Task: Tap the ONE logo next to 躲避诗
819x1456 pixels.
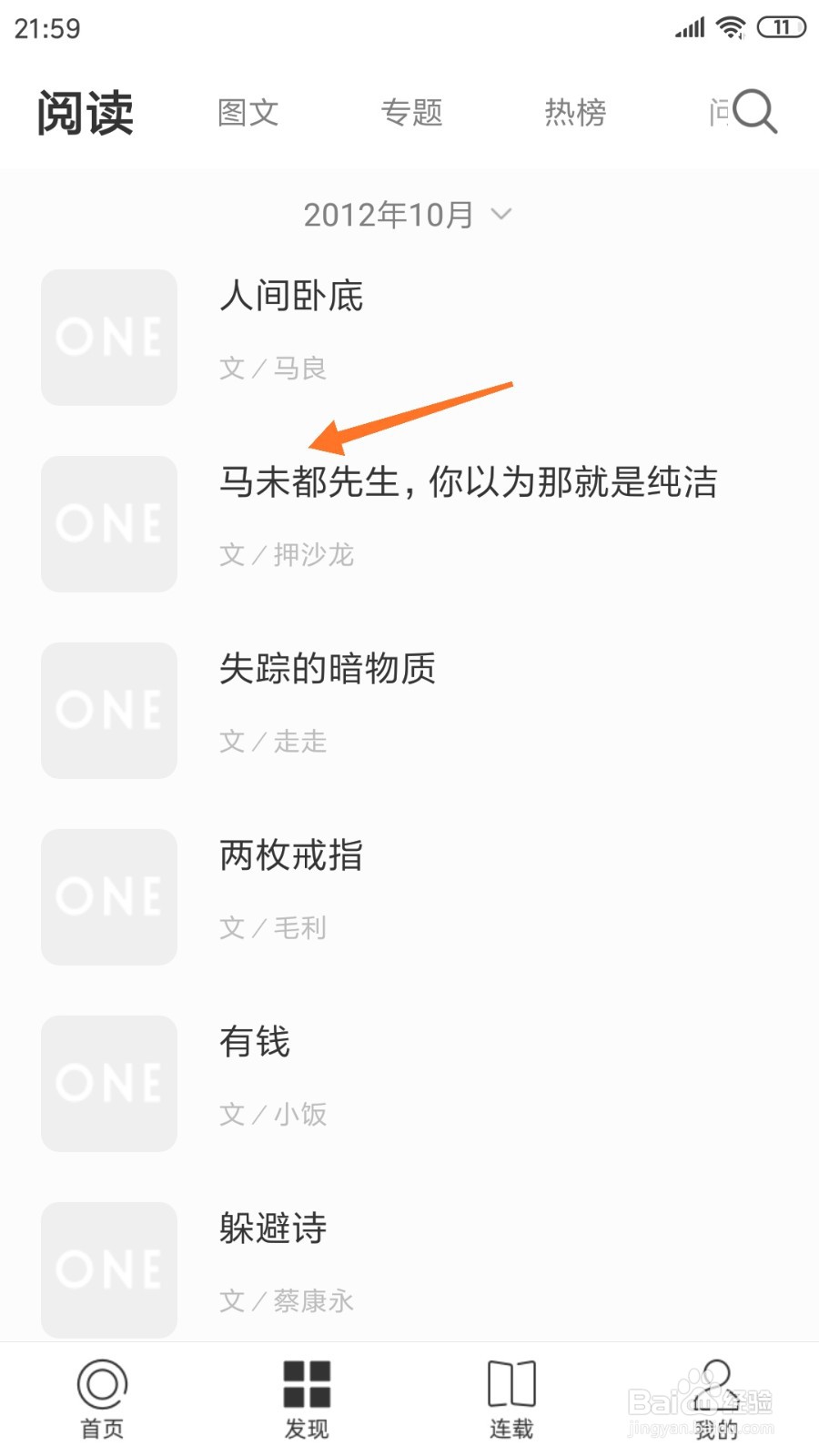Action: (108, 1270)
